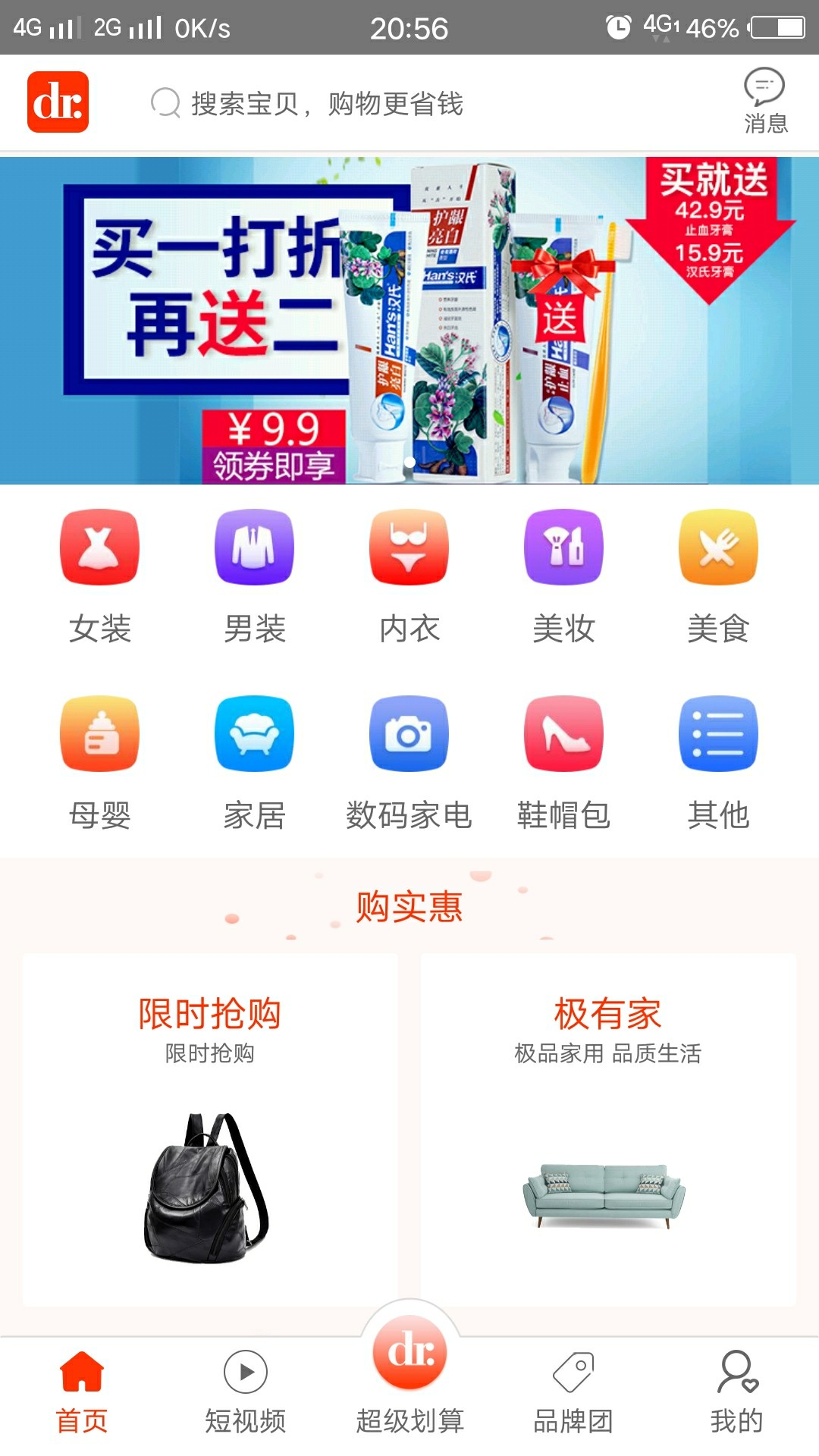819x1456 pixels.
Task: Go to the 我的 profile tab
Action: point(737,1392)
